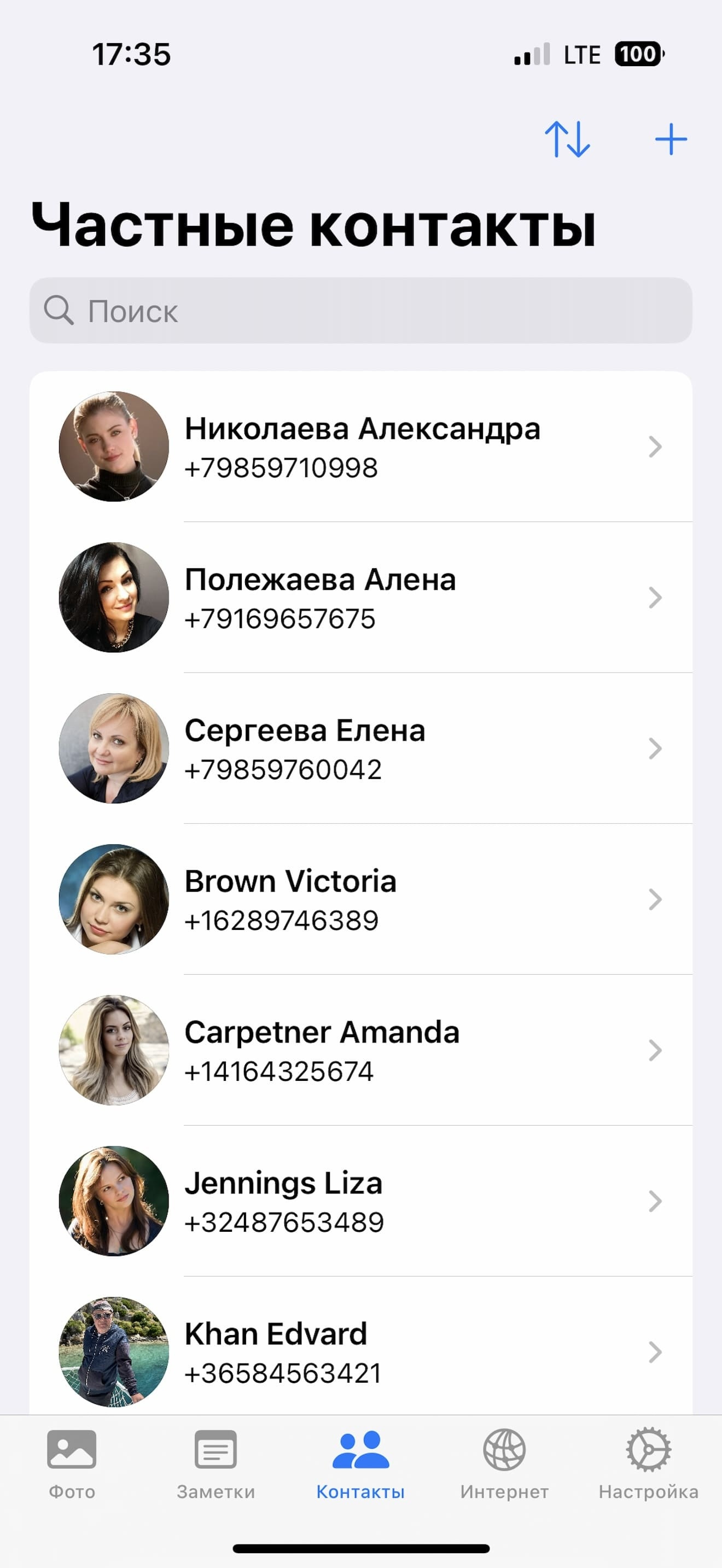This screenshot has width=722, height=1568.
Task: Tap the sort arrows icon
Action: (567, 139)
